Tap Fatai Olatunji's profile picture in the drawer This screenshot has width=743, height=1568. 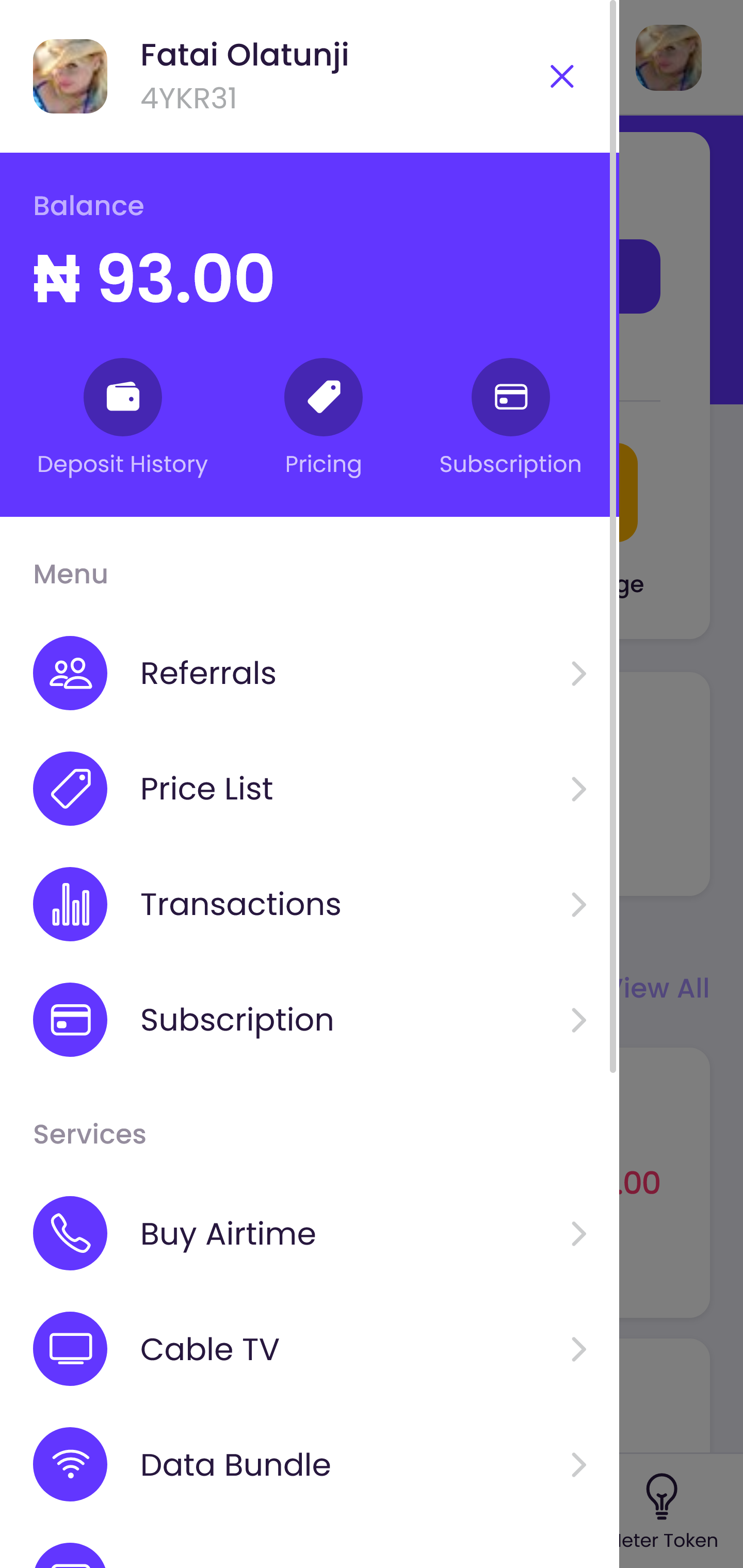click(x=70, y=77)
